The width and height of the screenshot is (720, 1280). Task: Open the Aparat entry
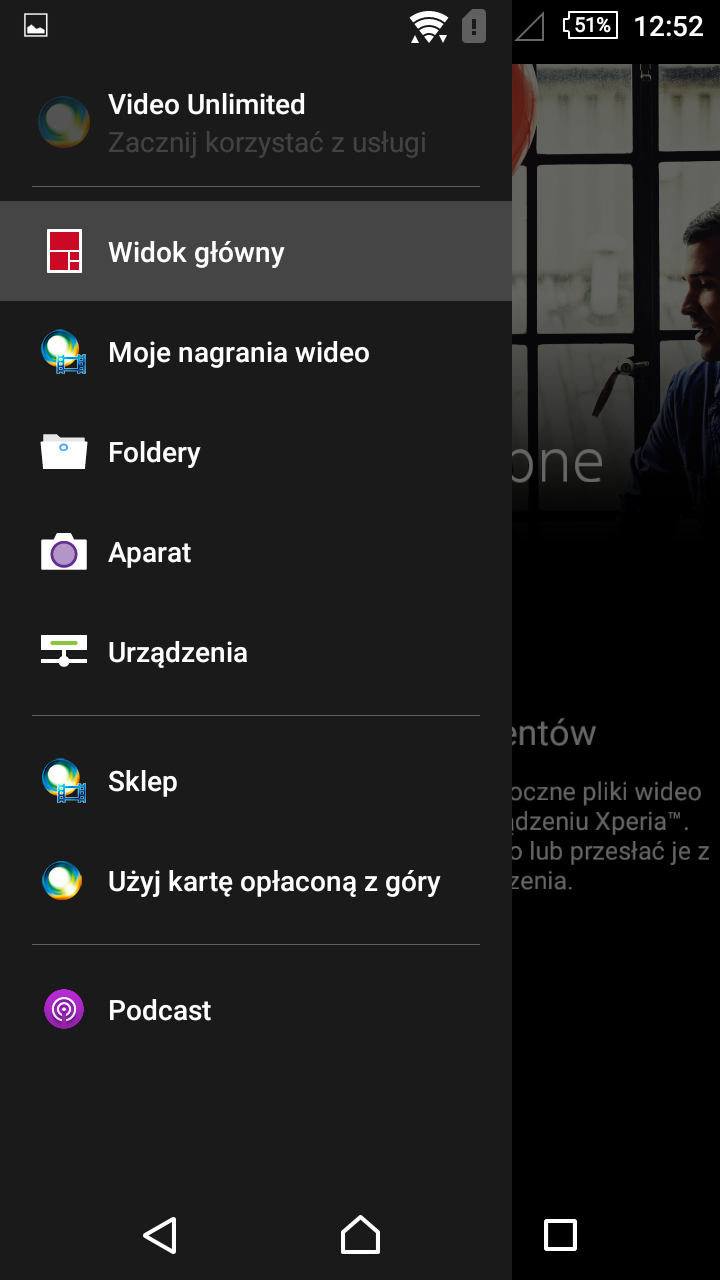pyautogui.click(x=256, y=551)
